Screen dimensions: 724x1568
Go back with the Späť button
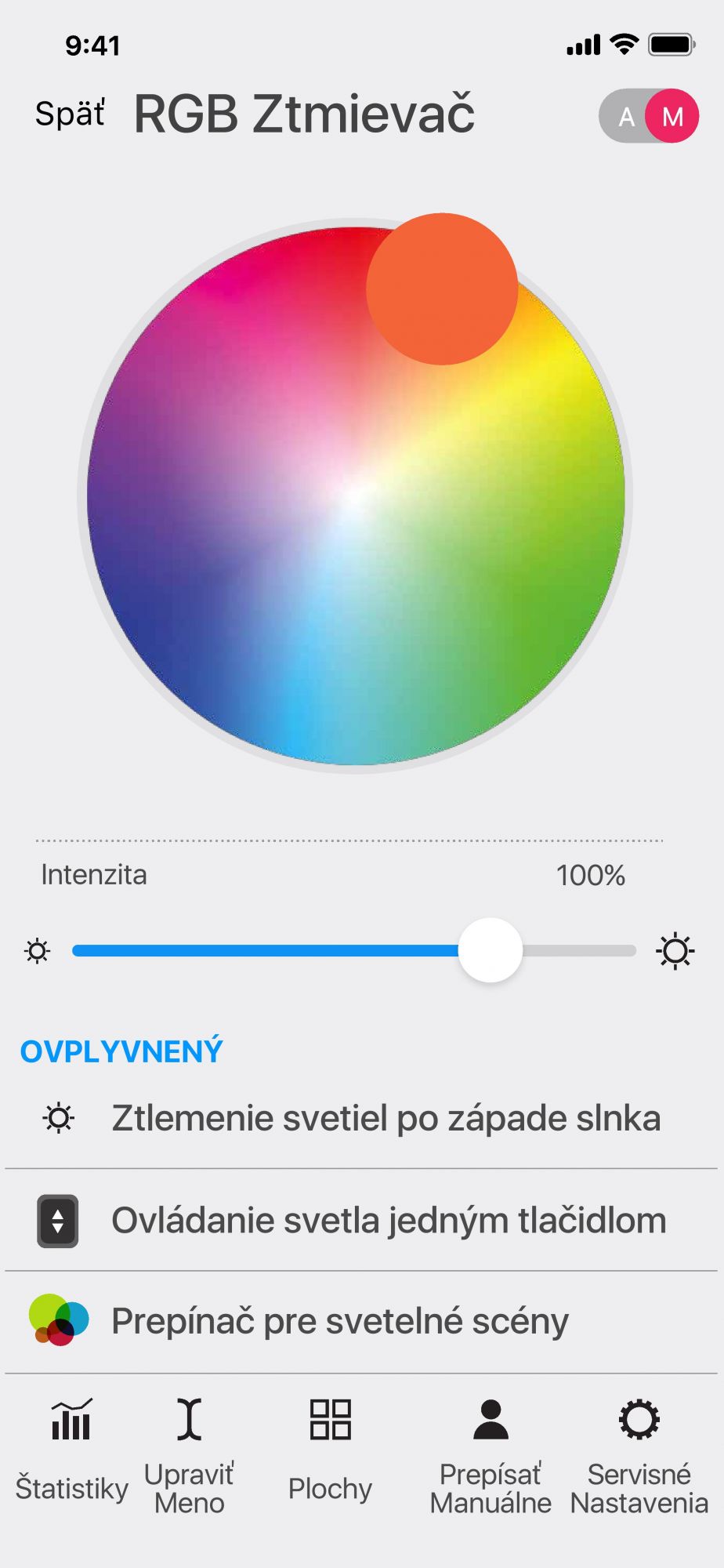70,114
